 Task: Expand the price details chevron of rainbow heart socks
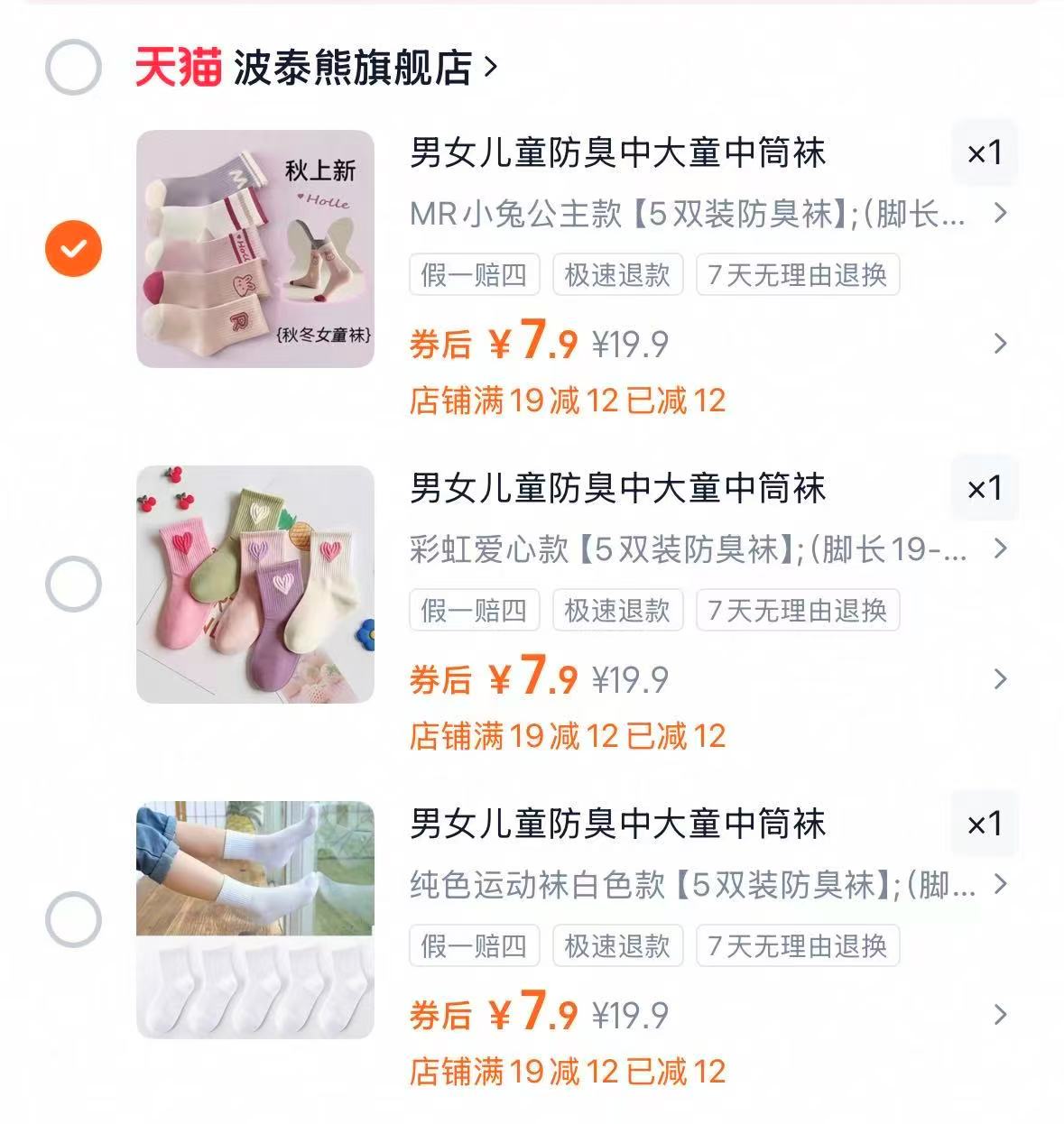point(998,678)
